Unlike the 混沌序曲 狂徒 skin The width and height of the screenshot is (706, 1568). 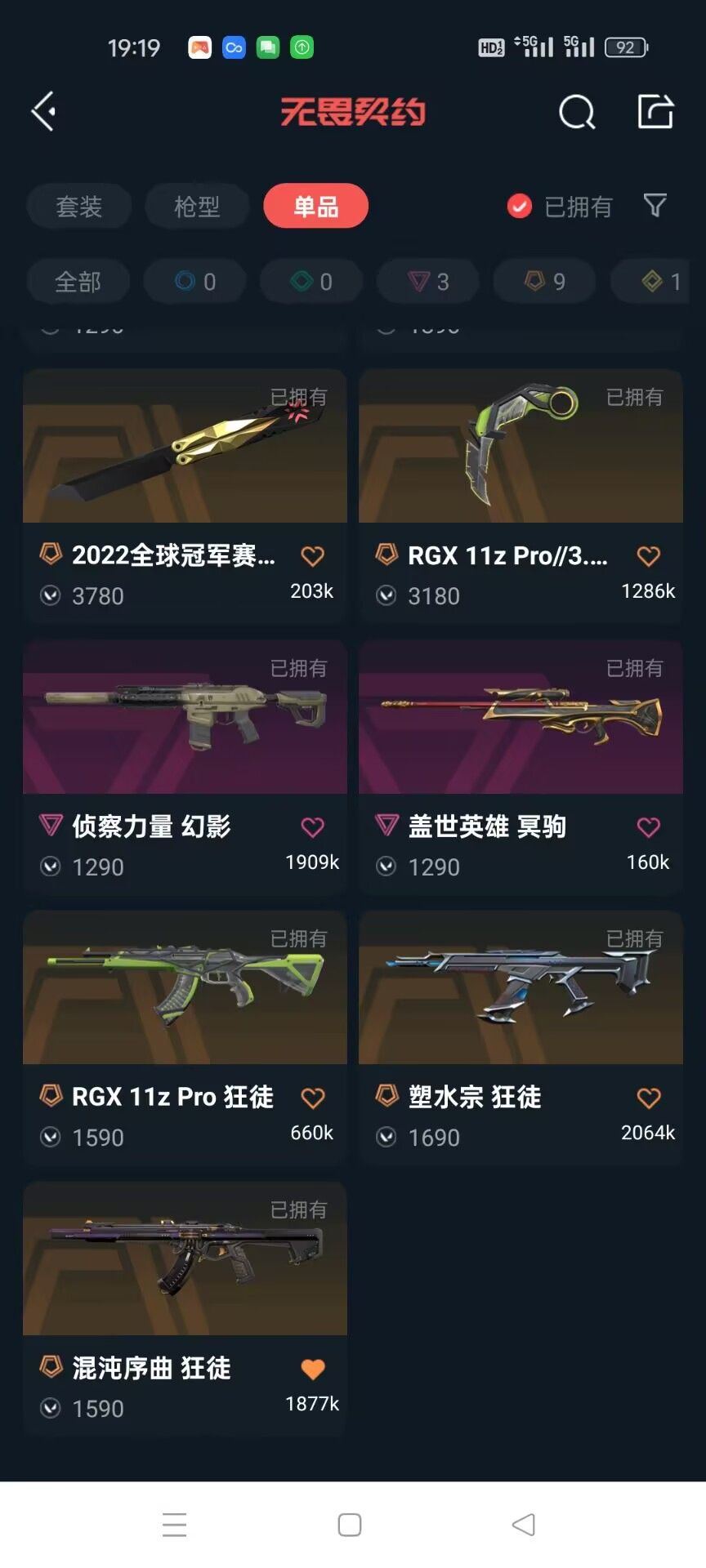coord(312,1370)
